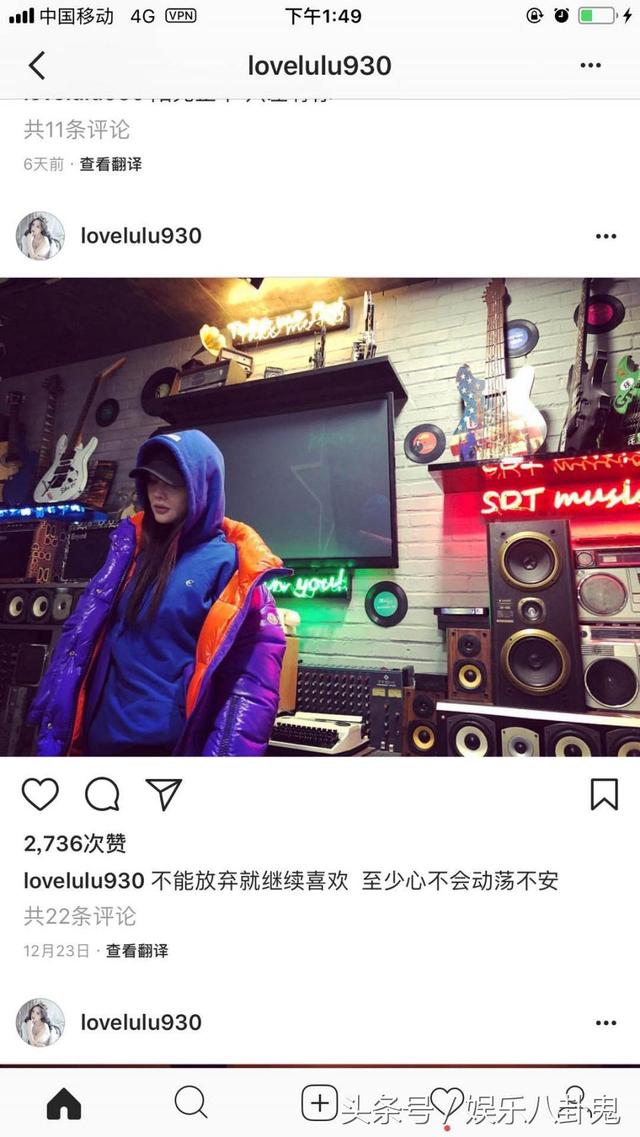
Task: Like the studio photo post
Action: (x=41, y=795)
